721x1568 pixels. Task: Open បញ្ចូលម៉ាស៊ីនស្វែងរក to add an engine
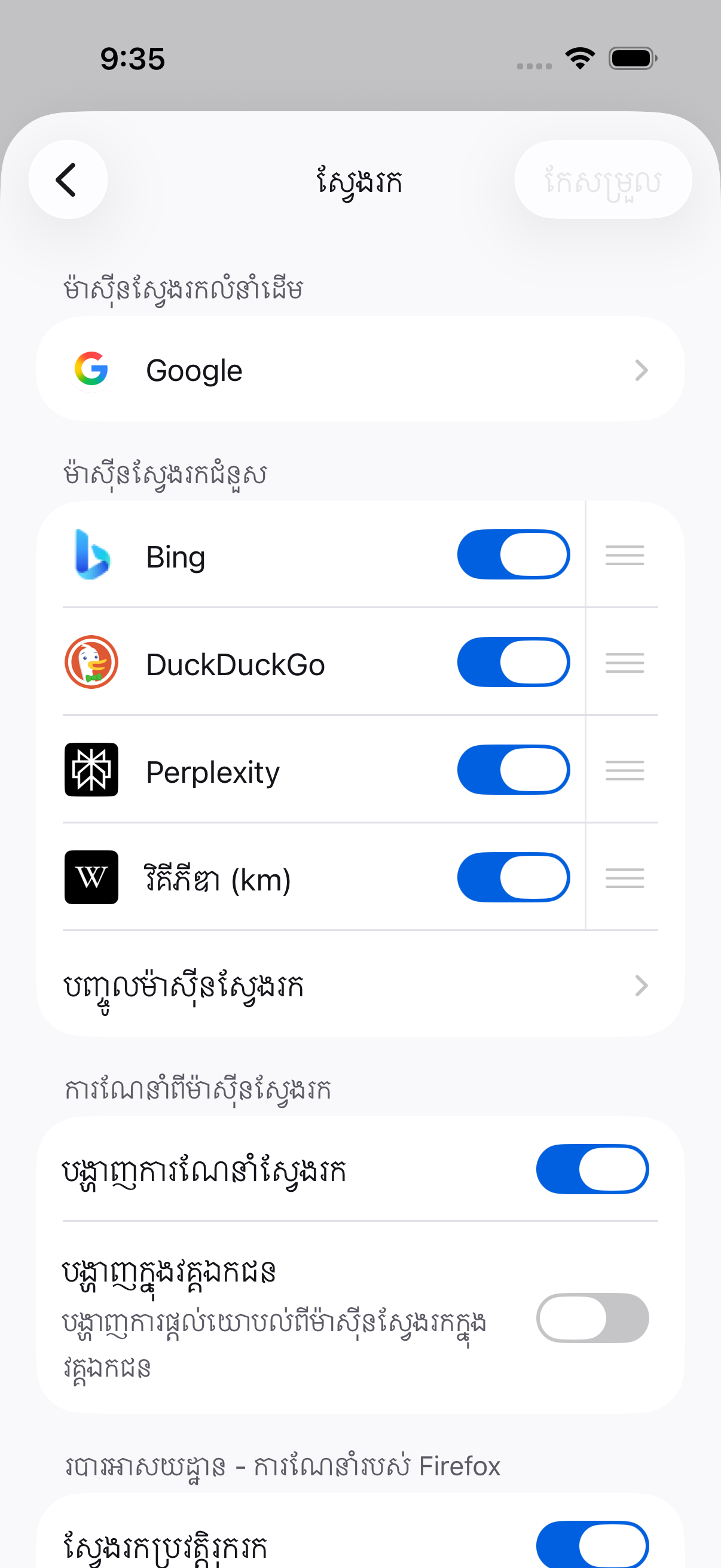(x=360, y=985)
